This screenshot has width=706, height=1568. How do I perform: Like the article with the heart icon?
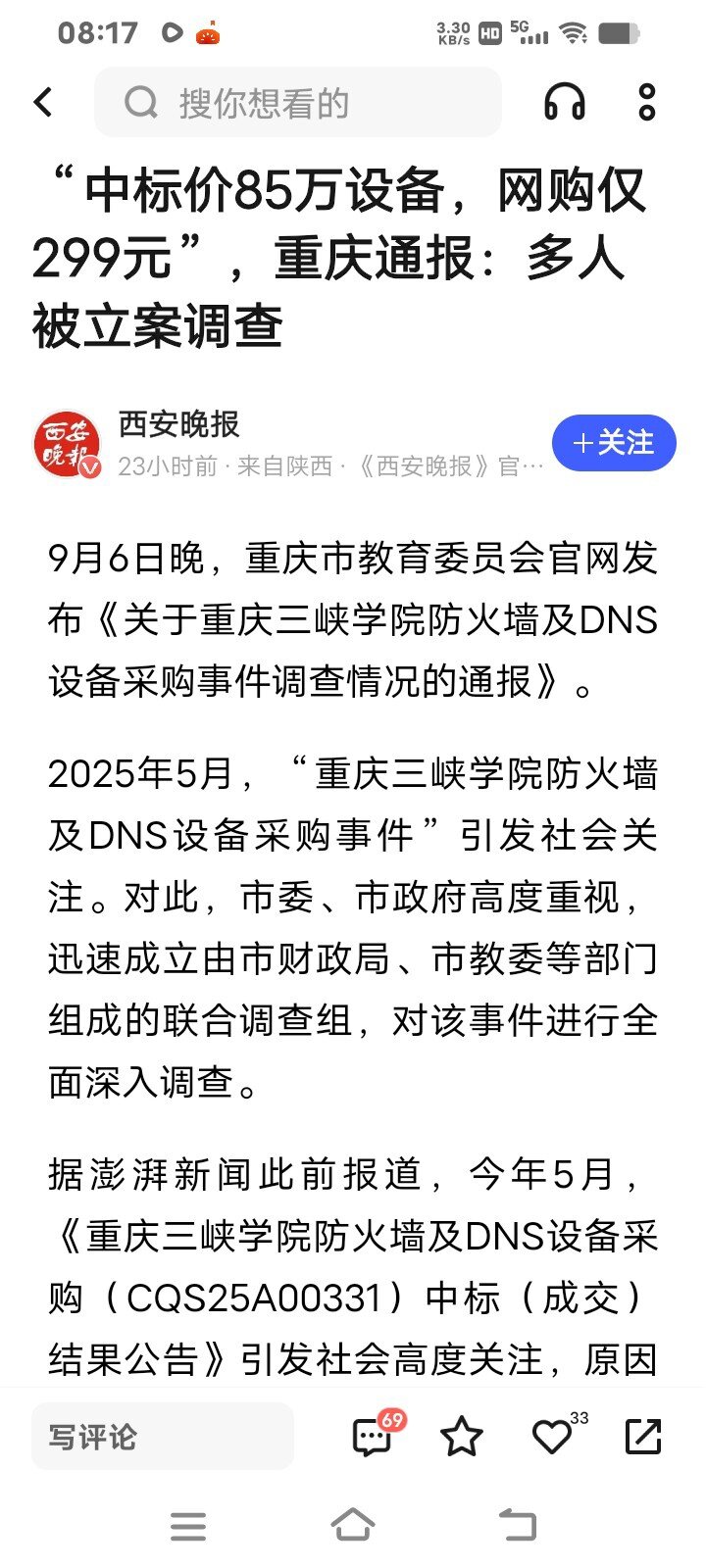[553, 1437]
